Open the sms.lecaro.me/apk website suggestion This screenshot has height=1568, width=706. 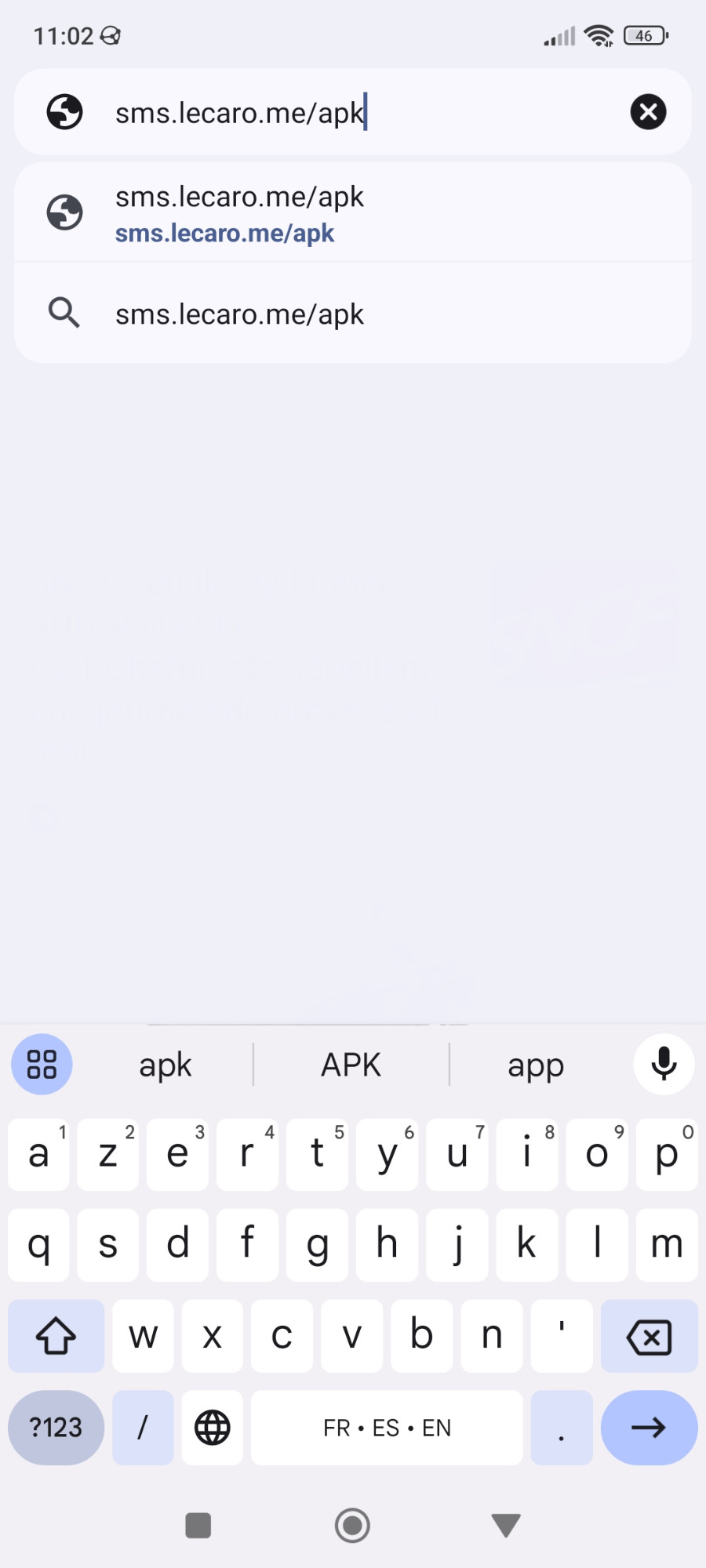click(x=353, y=213)
